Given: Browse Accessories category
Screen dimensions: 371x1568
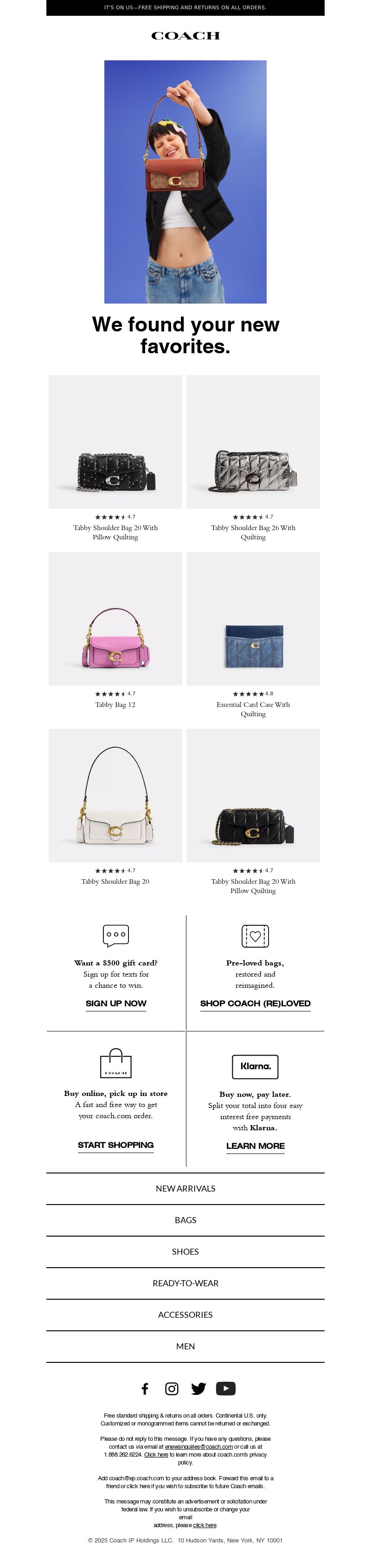Looking at the screenshot, I should click(x=185, y=1315).
